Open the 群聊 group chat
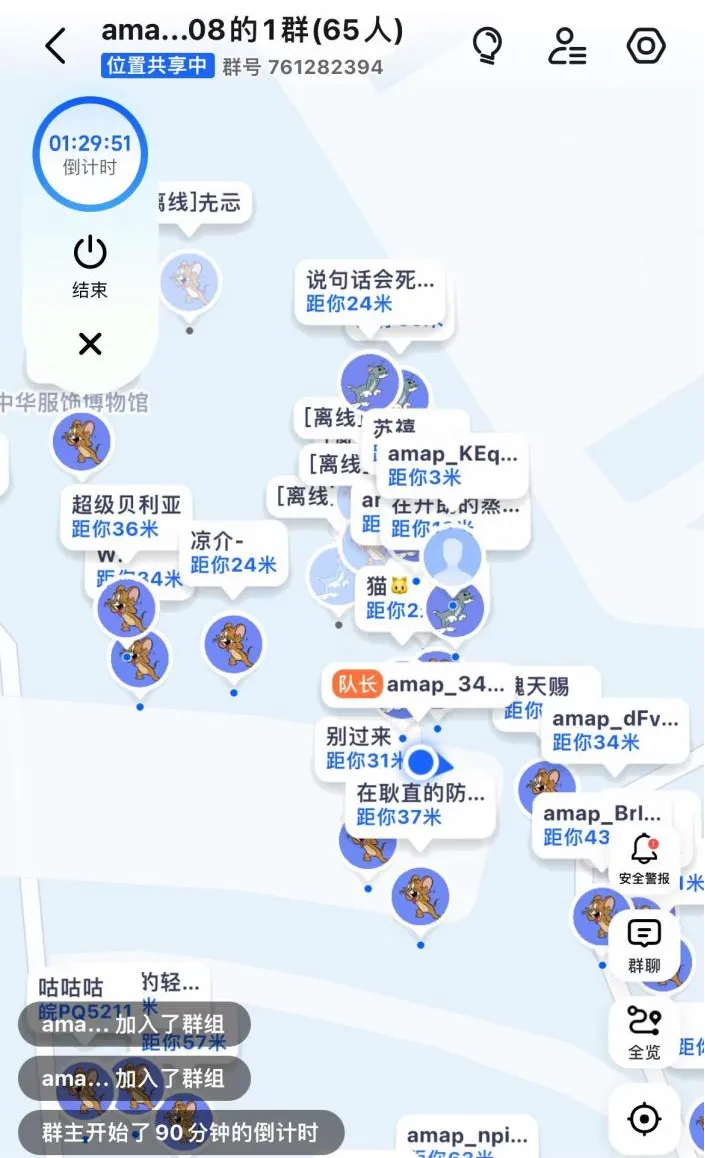This screenshot has height=1158, width=705. coord(644,945)
